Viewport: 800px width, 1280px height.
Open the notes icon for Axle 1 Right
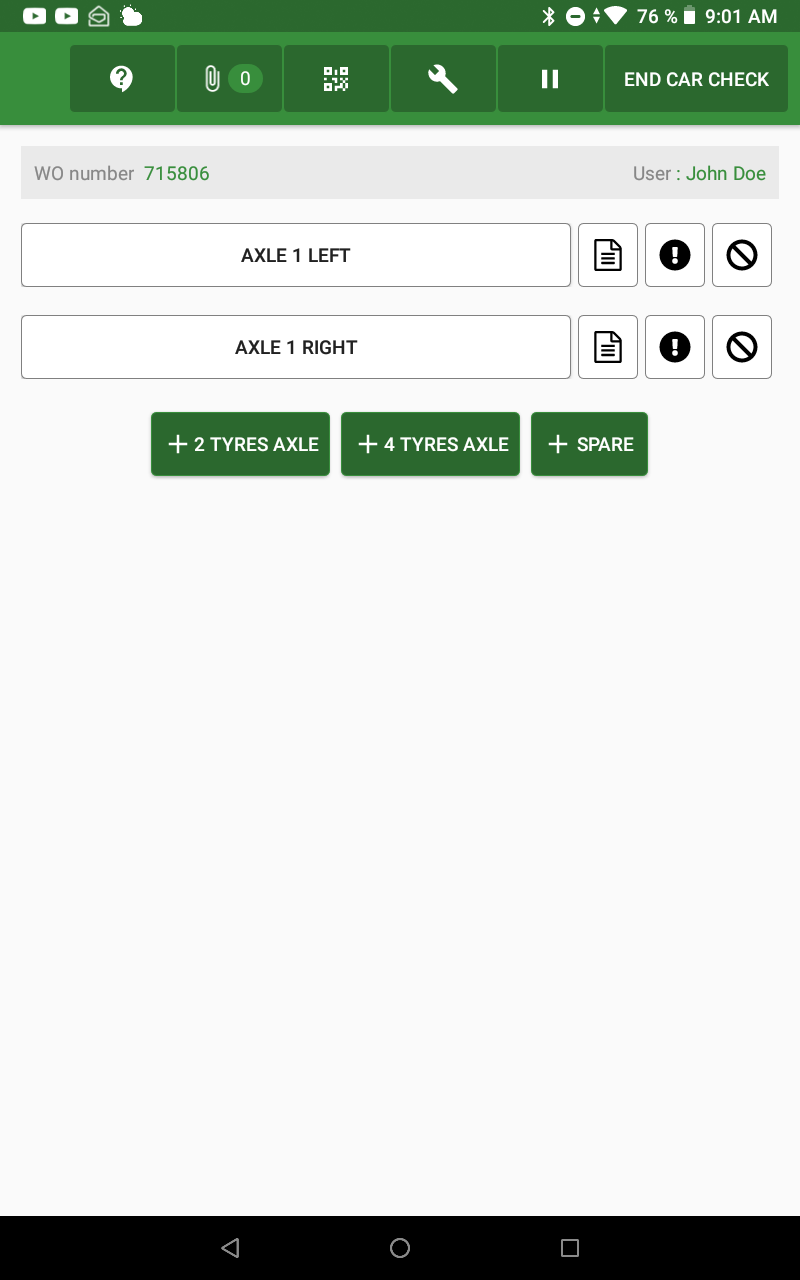[608, 347]
